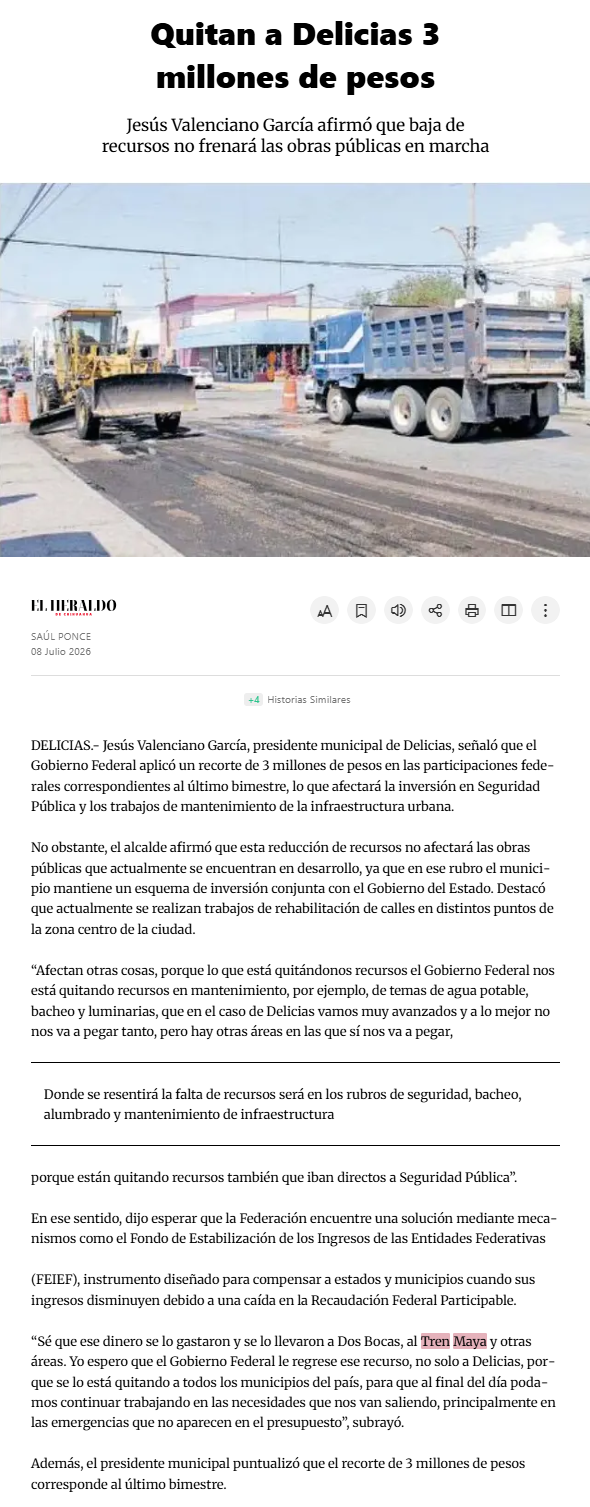Print the article
This screenshot has width=590, height=1507.
coord(472,610)
